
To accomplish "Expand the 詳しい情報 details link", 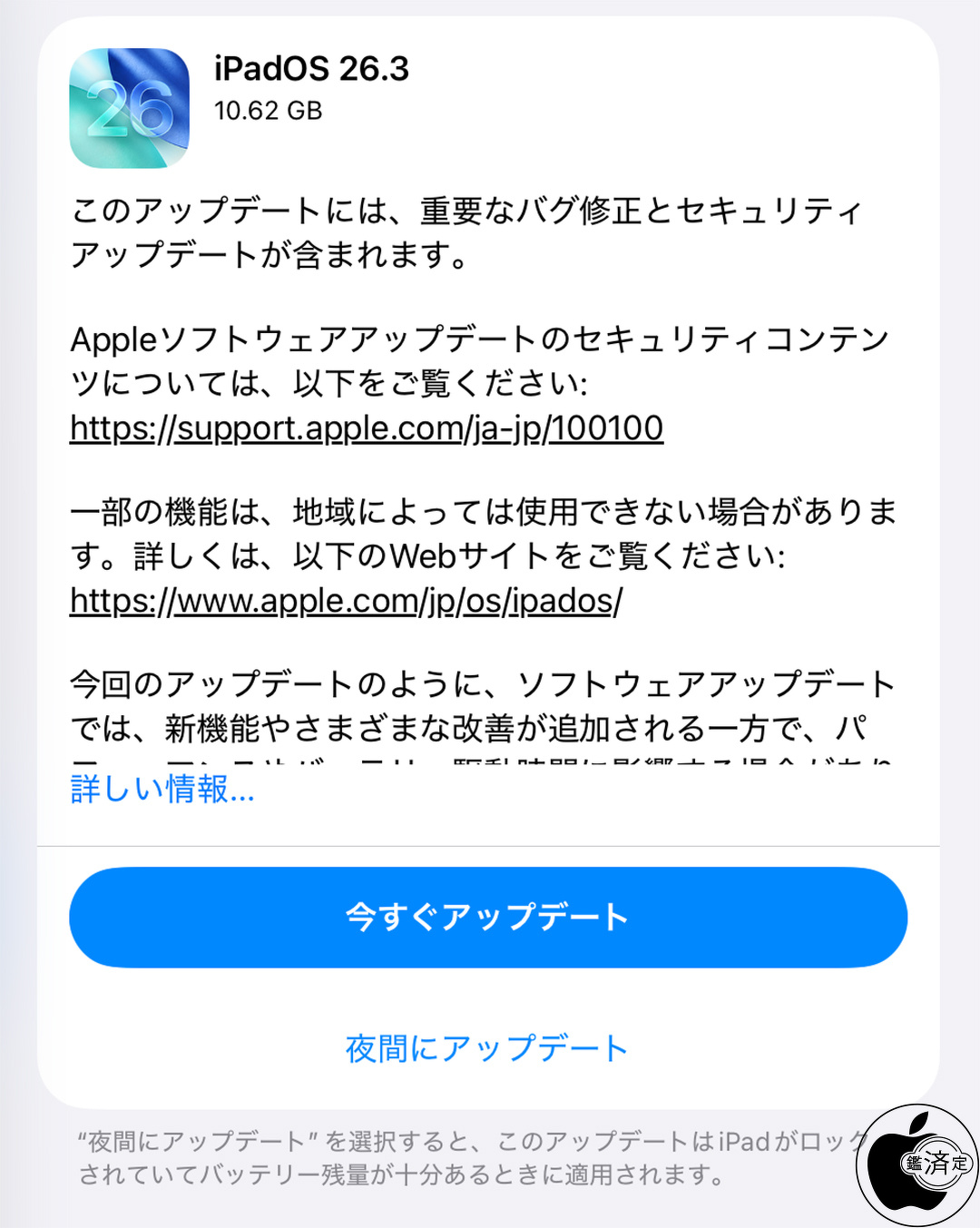I will (162, 789).
